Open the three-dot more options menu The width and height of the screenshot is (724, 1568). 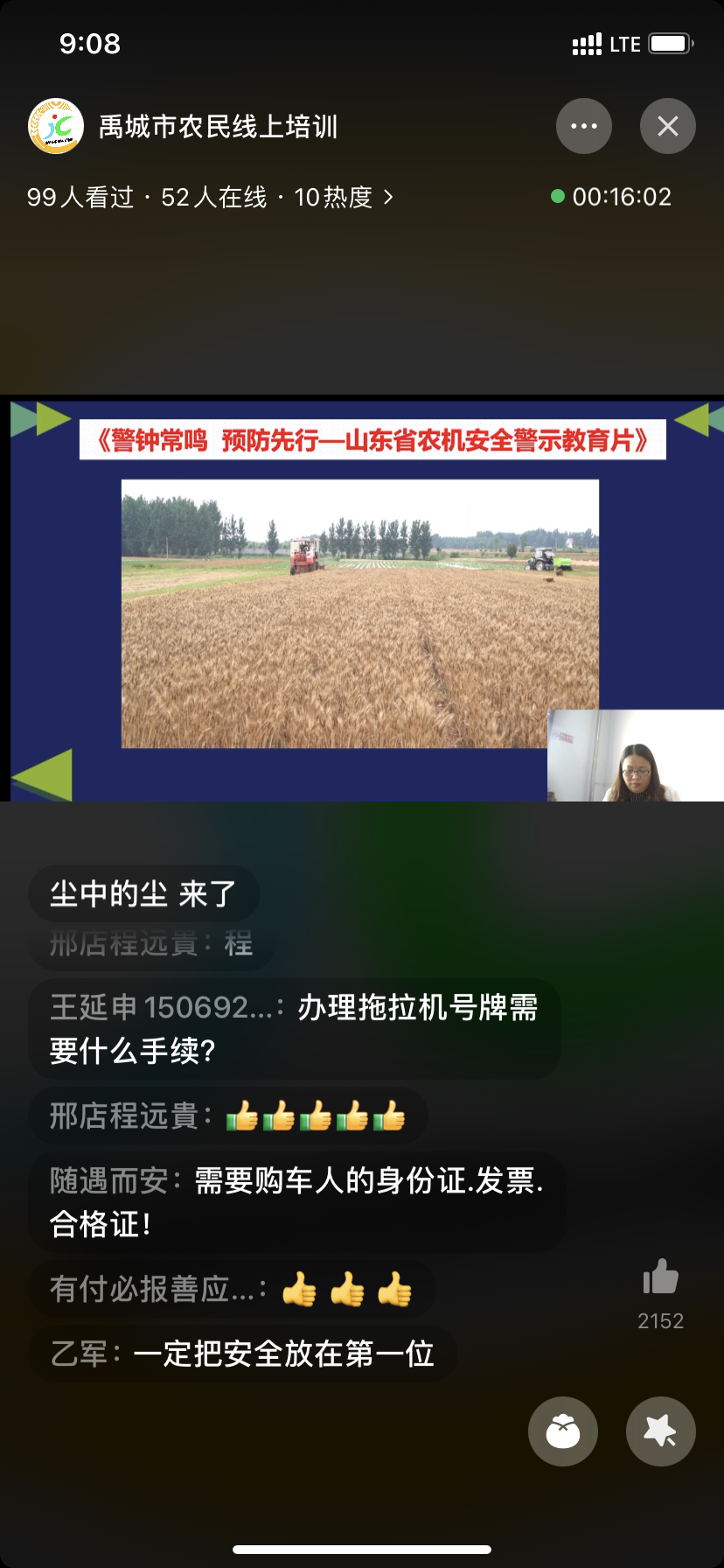tap(583, 126)
